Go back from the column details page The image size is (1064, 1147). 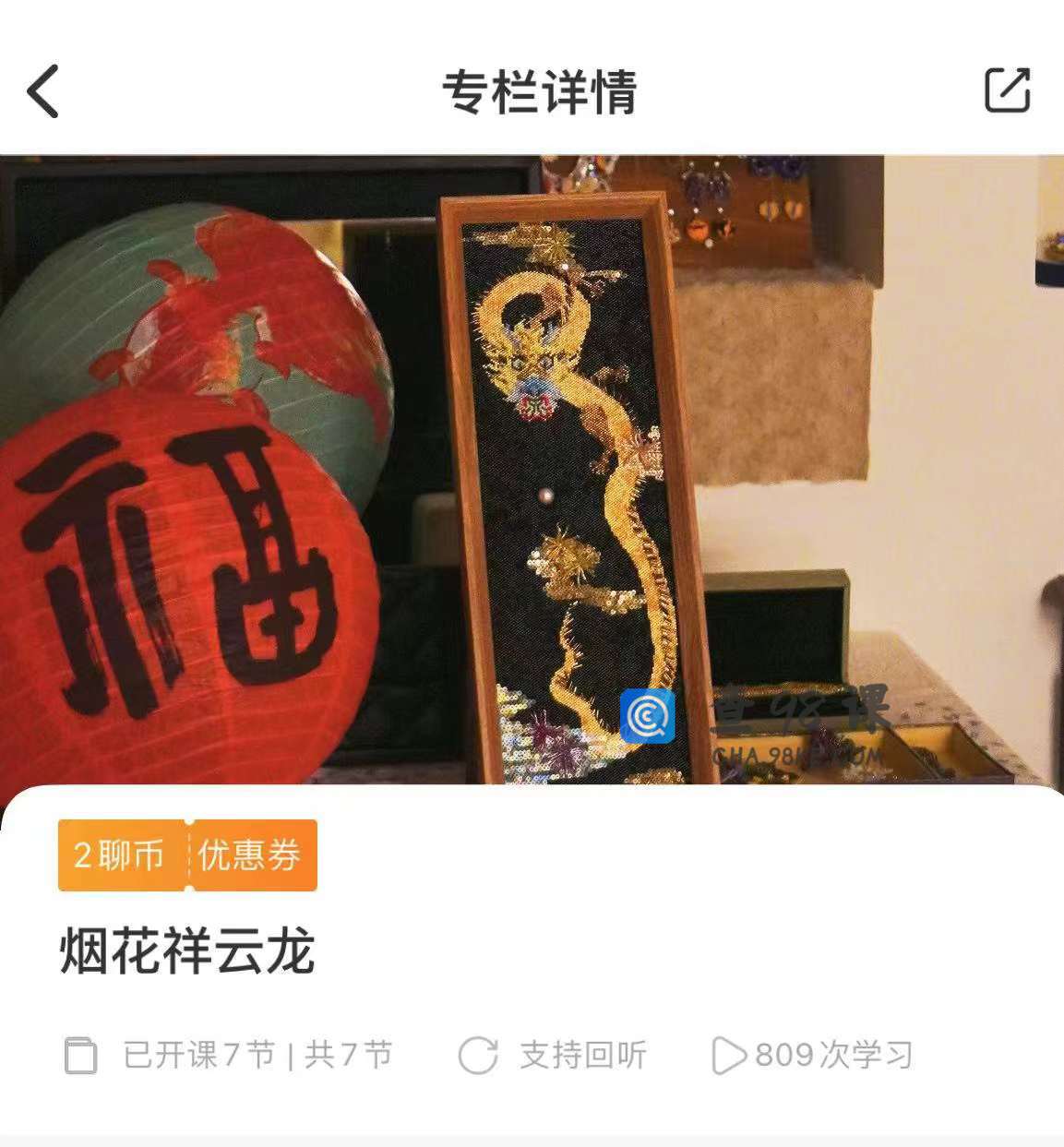point(43,91)
